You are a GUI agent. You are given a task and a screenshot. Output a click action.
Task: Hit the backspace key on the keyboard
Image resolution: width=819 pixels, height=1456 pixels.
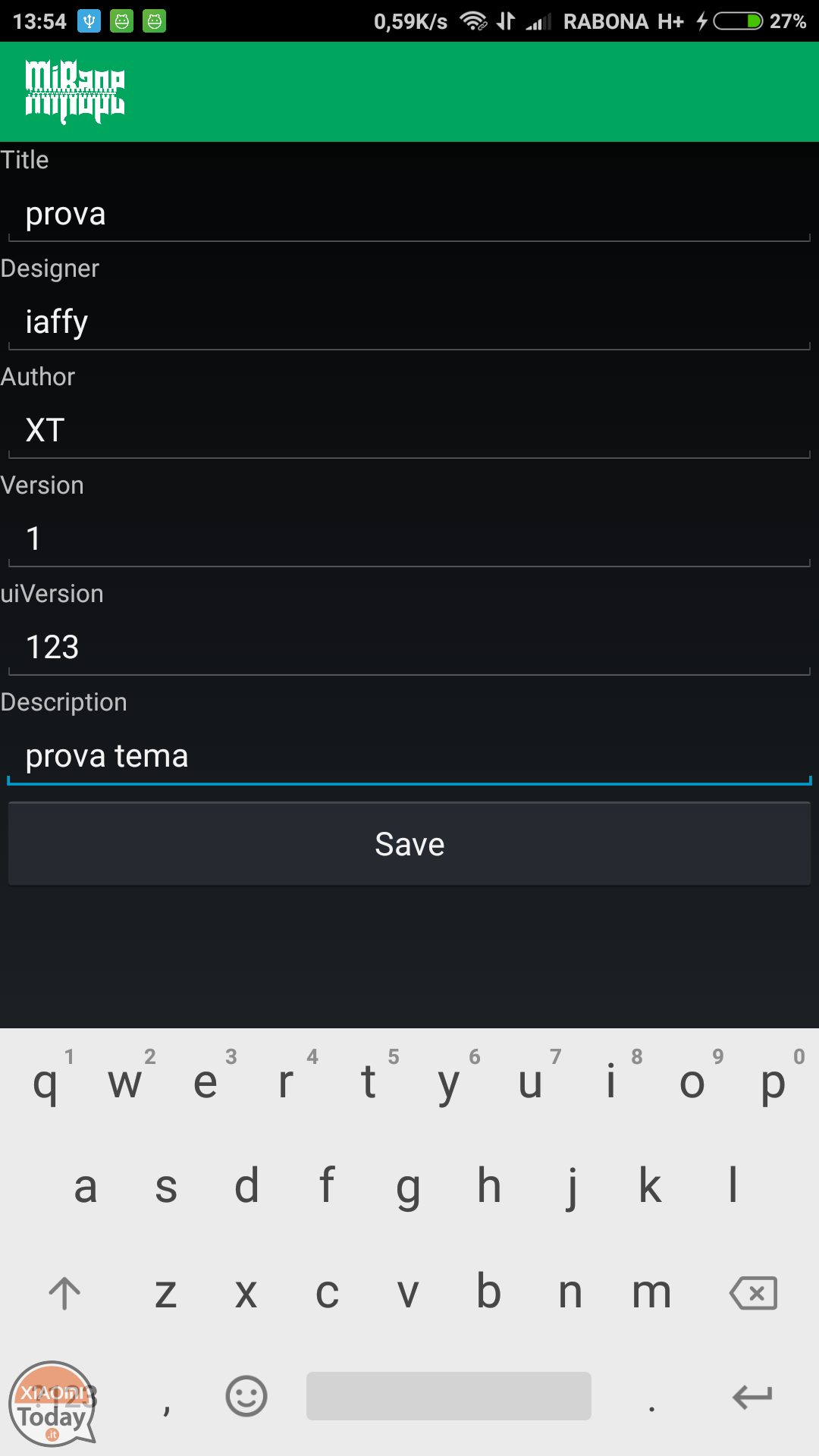(753, 1293)
